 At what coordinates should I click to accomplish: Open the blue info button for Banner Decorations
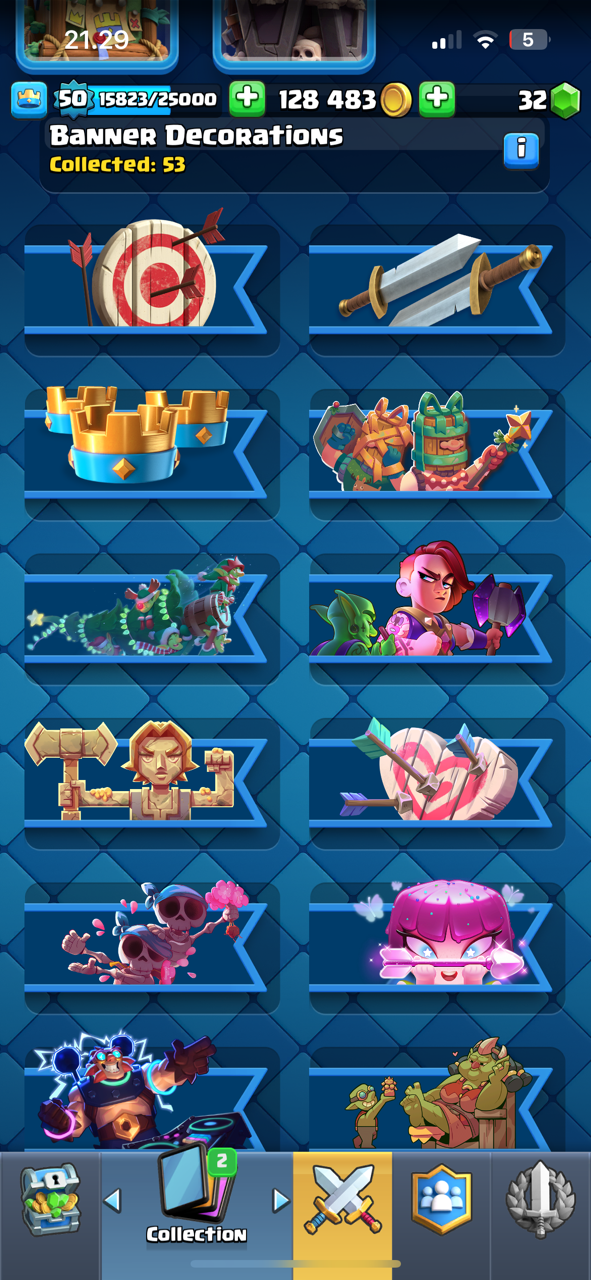521,150
